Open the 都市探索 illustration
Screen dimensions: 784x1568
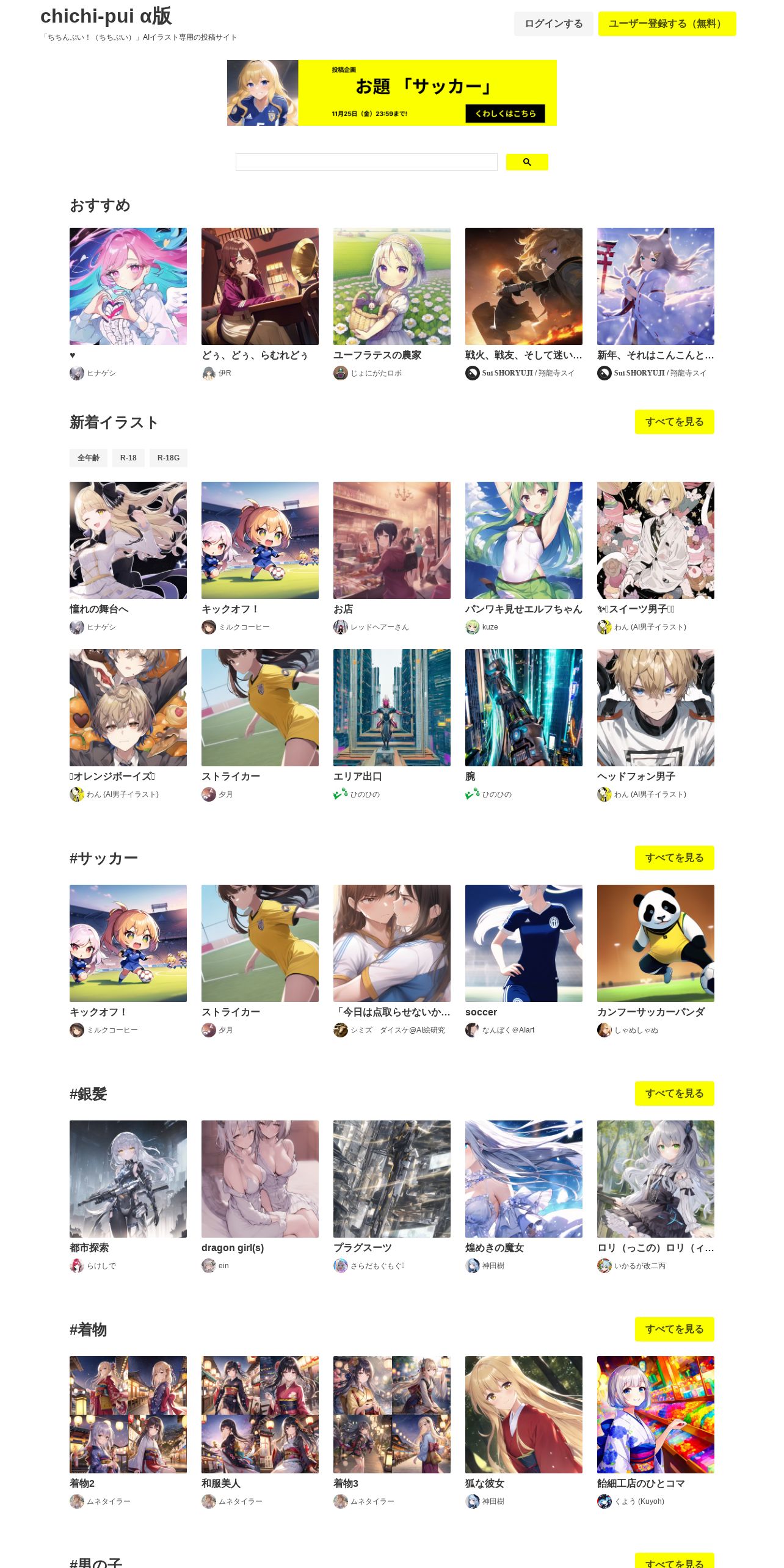pos(128,1179)
